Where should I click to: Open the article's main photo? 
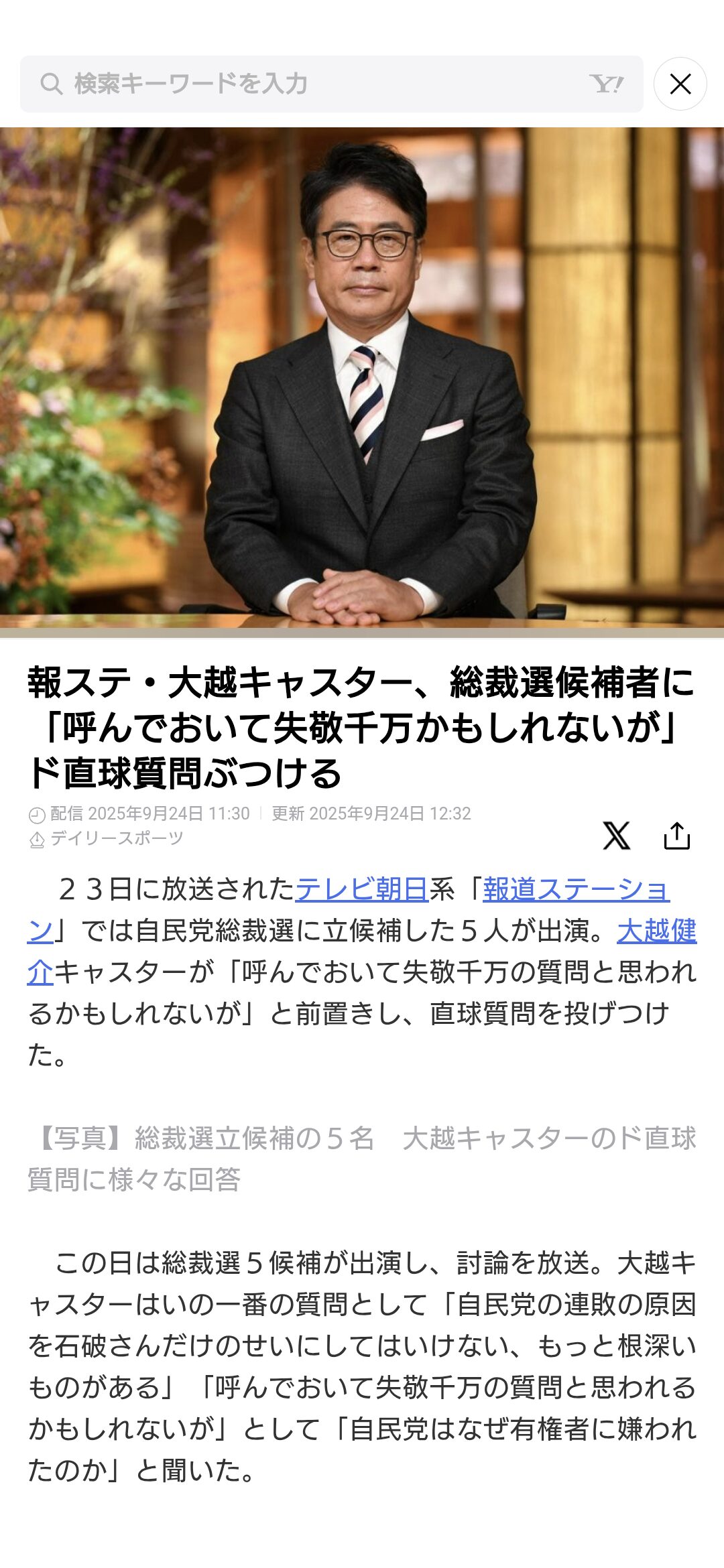coord(362,382)
